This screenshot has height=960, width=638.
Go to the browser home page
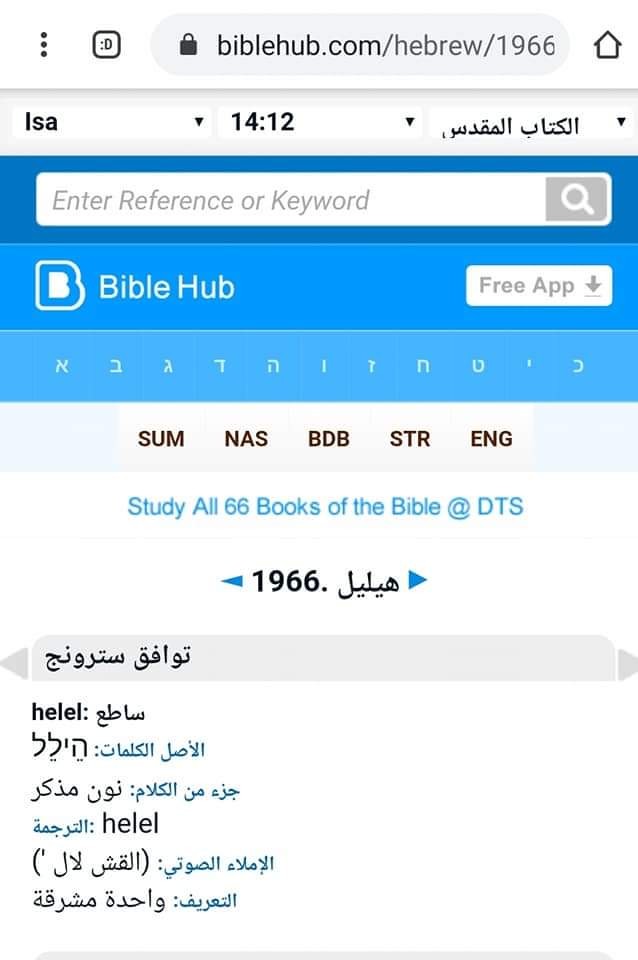607,45
